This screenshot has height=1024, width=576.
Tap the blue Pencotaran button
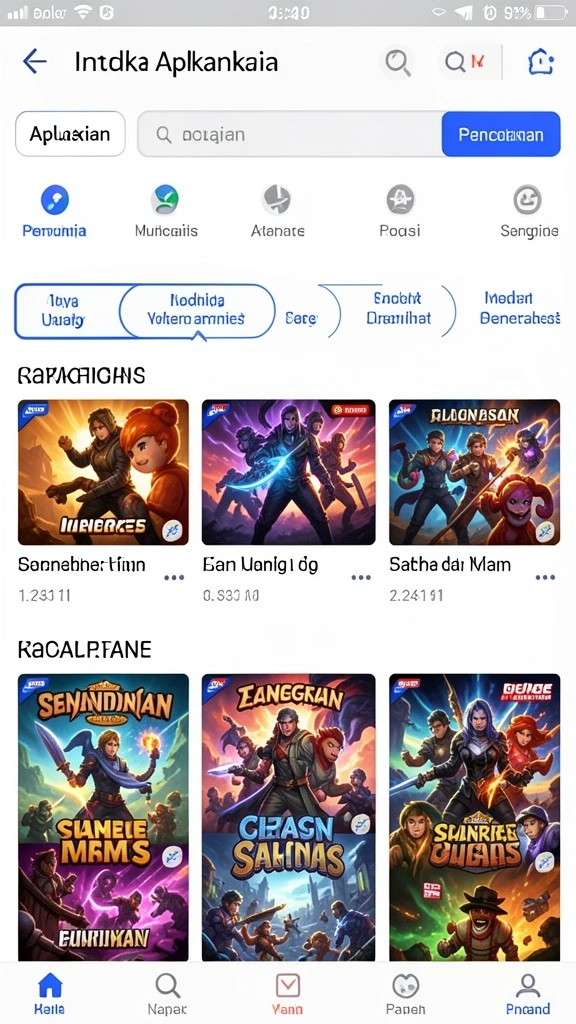pos(501,135)
